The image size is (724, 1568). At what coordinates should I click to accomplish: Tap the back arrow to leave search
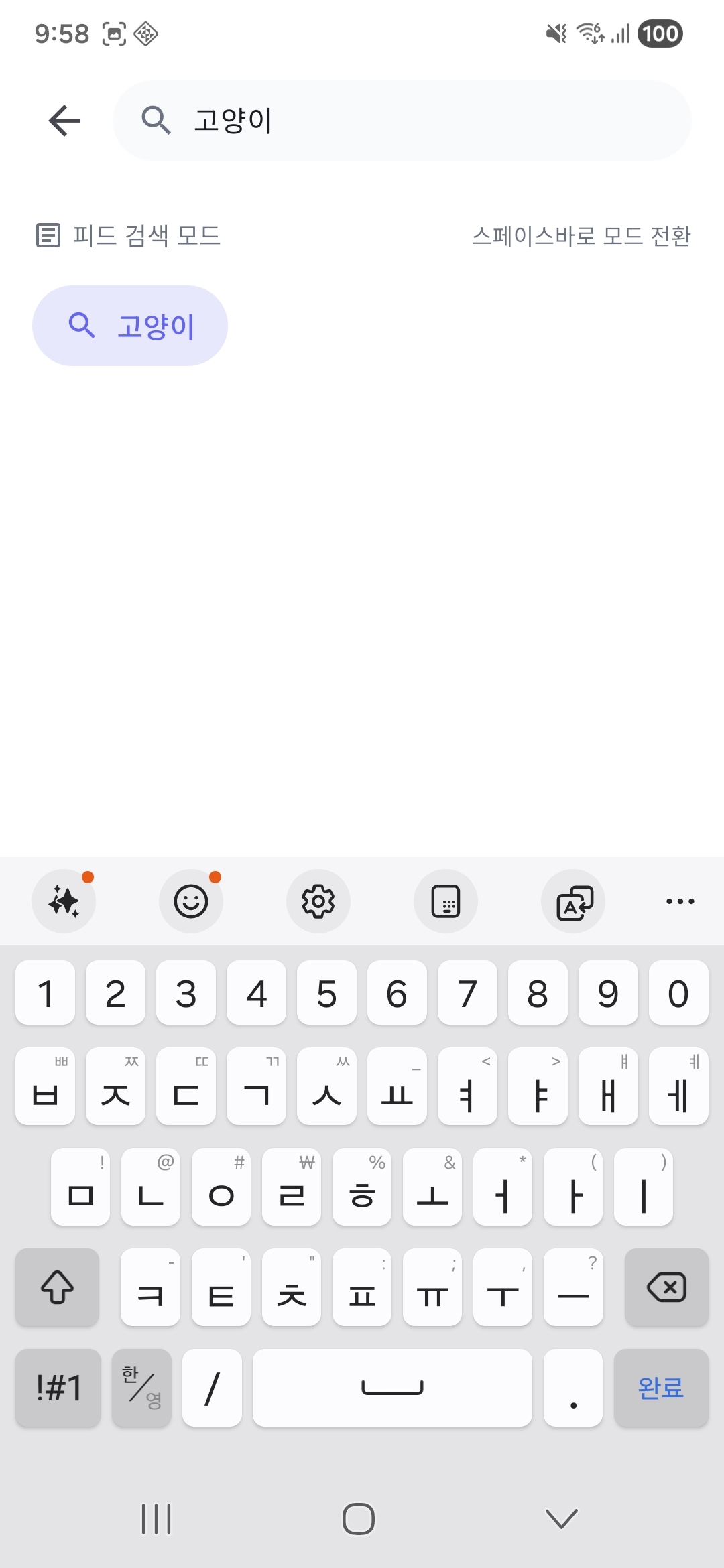tap(64, 121)
